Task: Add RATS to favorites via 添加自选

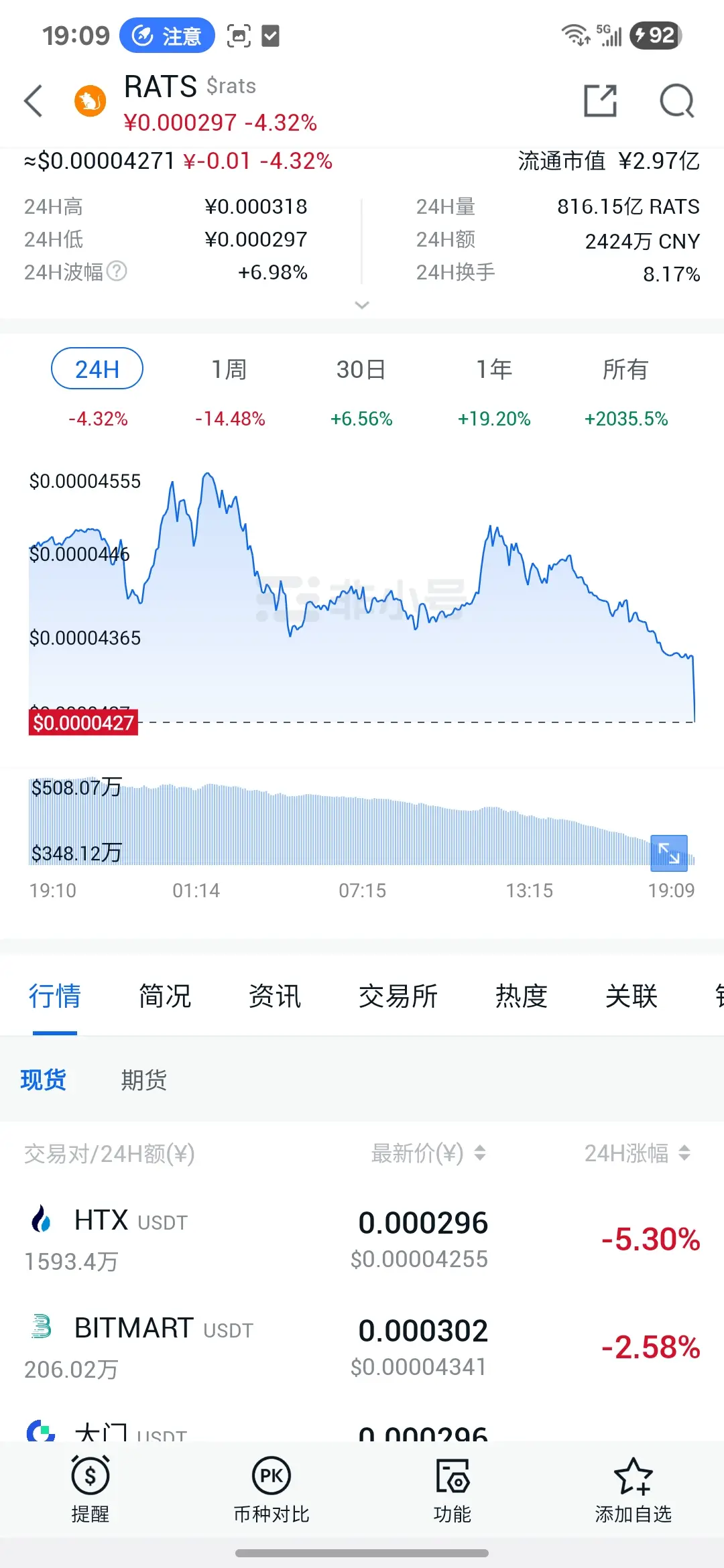Action: point(633,1487)
